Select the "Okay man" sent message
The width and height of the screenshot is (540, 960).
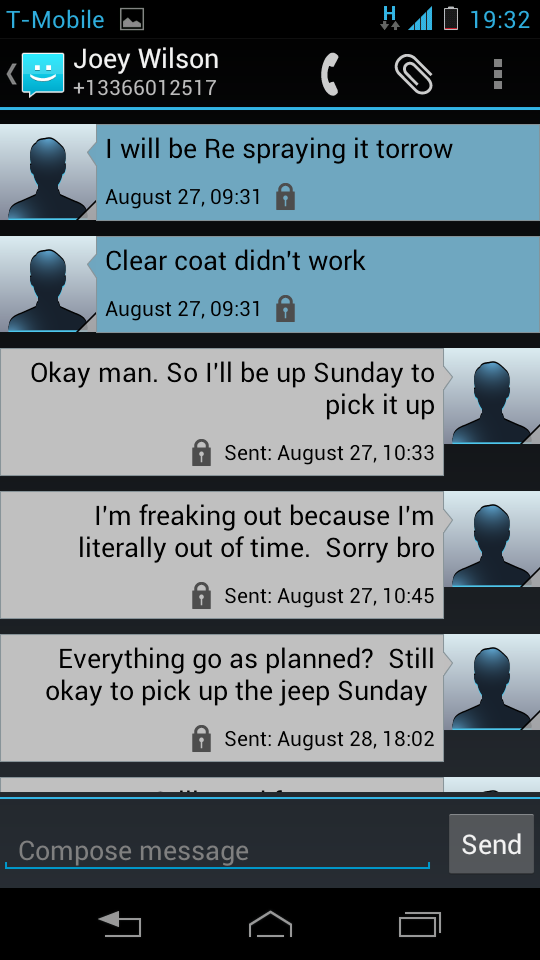point(222,412)
